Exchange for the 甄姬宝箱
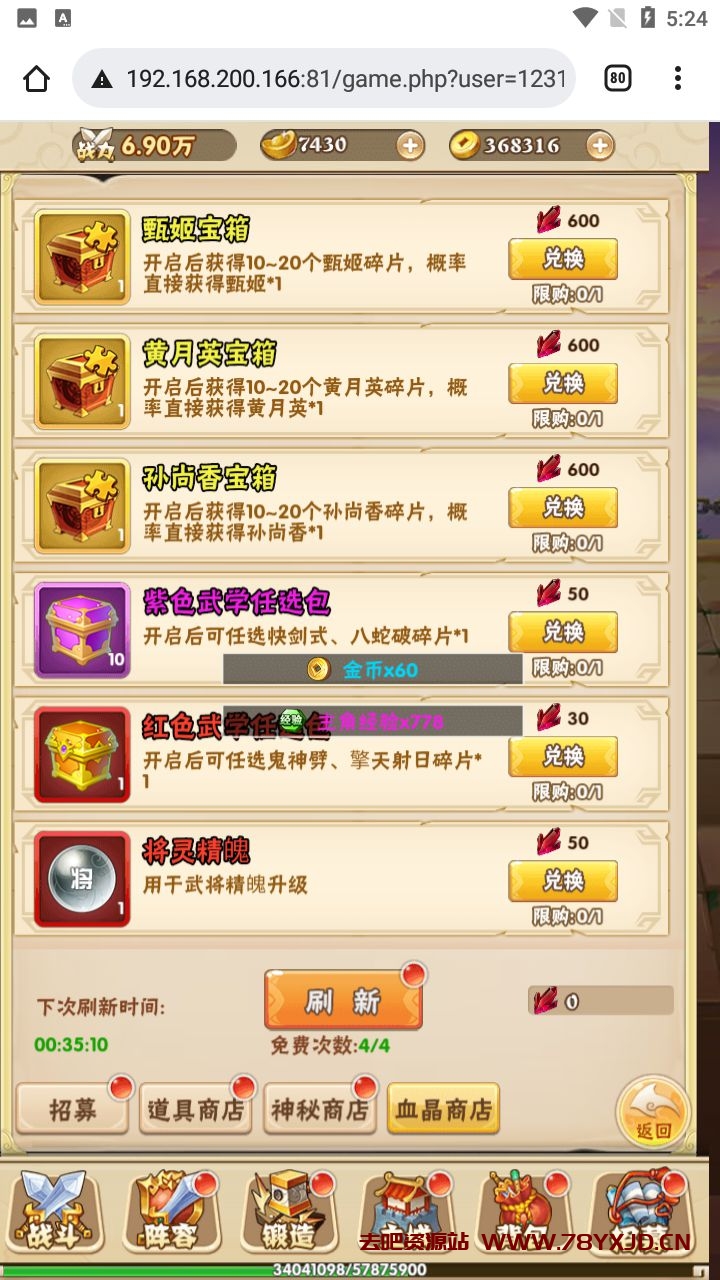The height and width of the screenshot is (1280, 720). click(x=563, y=259)
